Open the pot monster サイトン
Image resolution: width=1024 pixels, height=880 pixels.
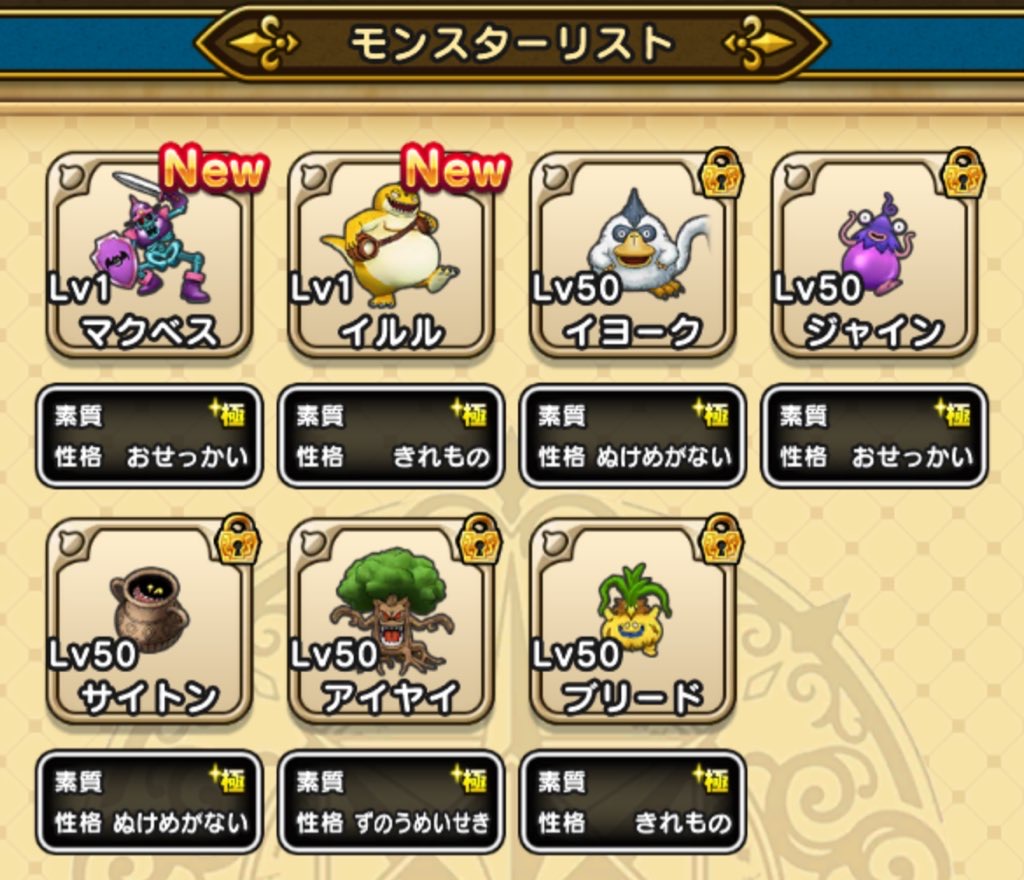click(149, 620)
